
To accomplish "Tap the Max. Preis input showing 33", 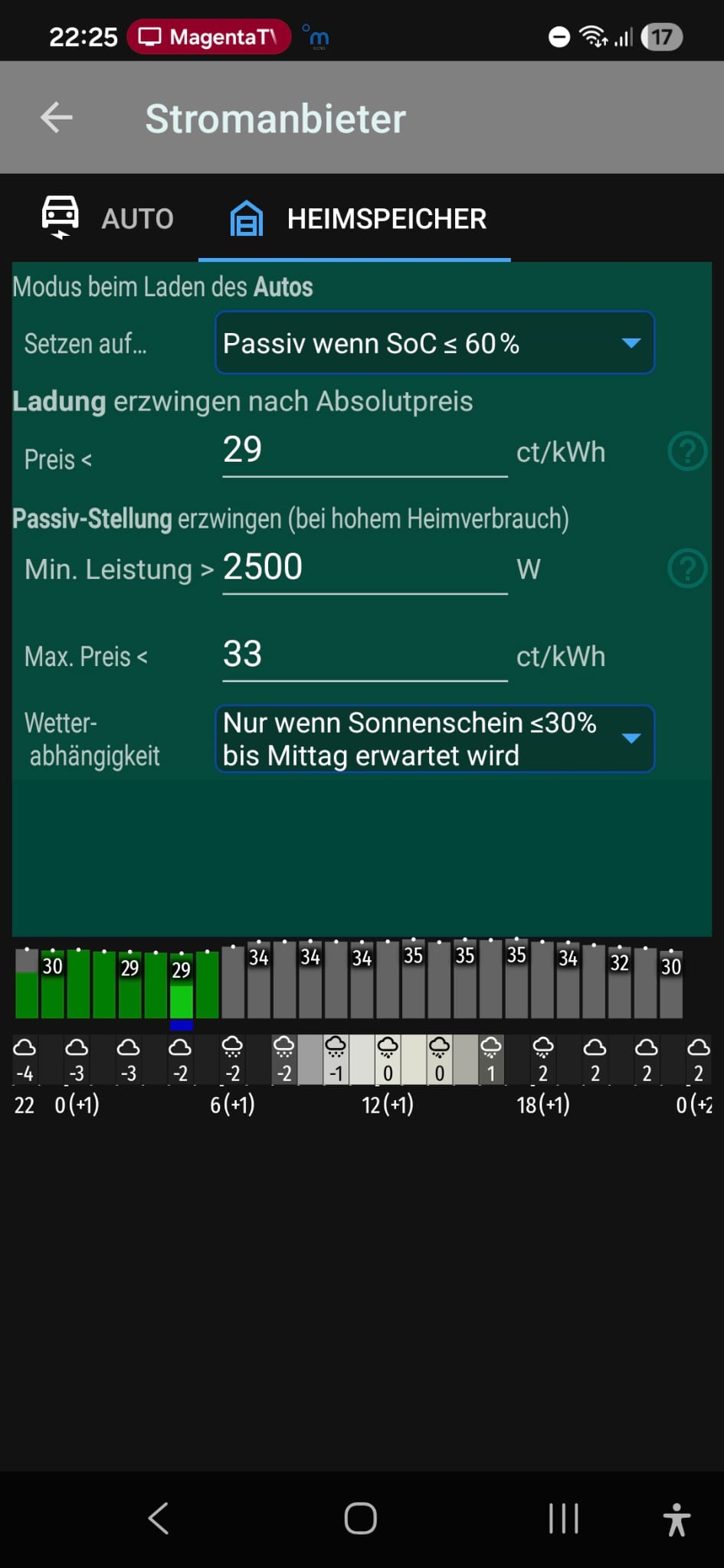I will click(364, 655).
